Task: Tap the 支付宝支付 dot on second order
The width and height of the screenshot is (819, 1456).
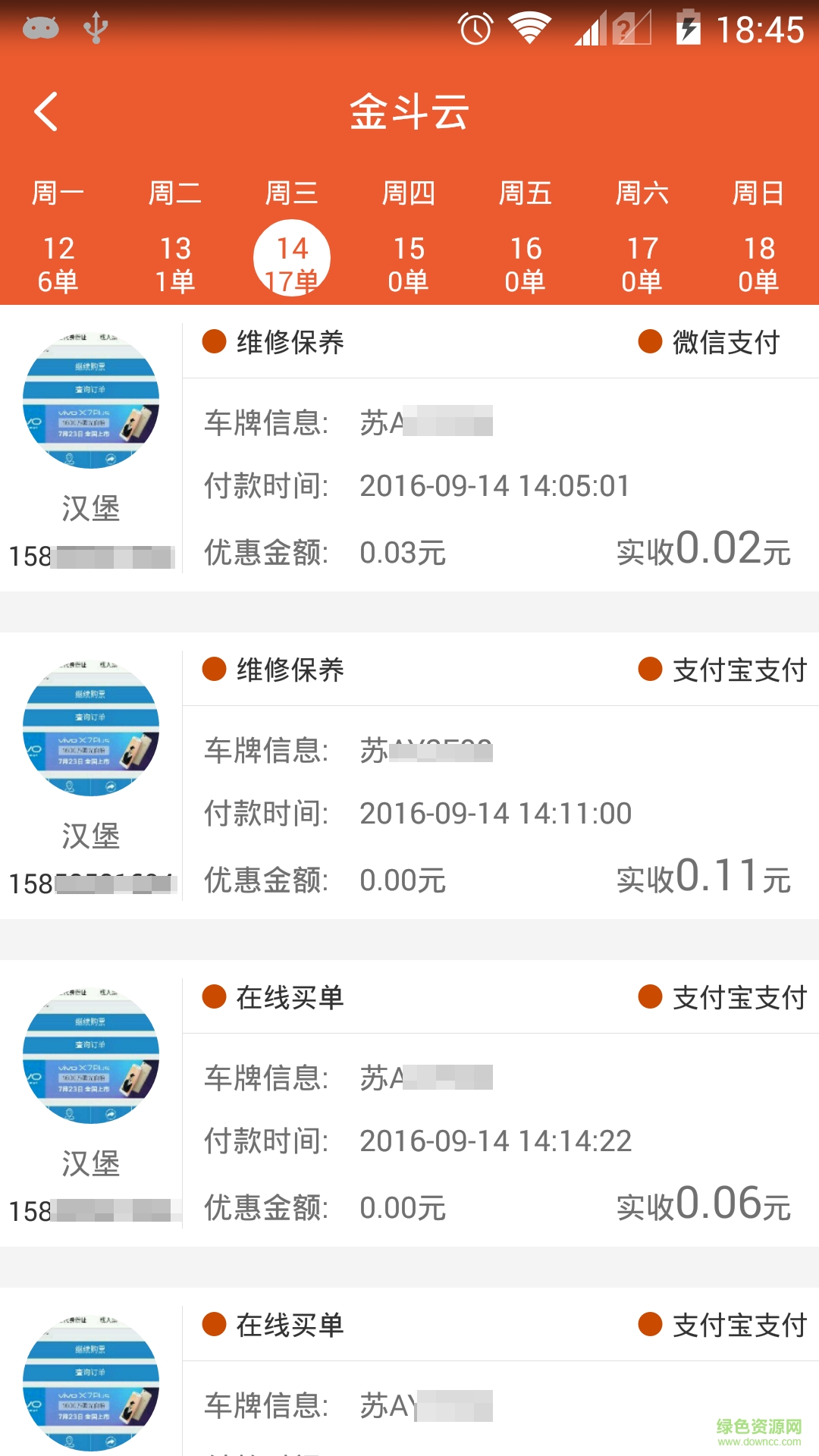Action: 649,670
